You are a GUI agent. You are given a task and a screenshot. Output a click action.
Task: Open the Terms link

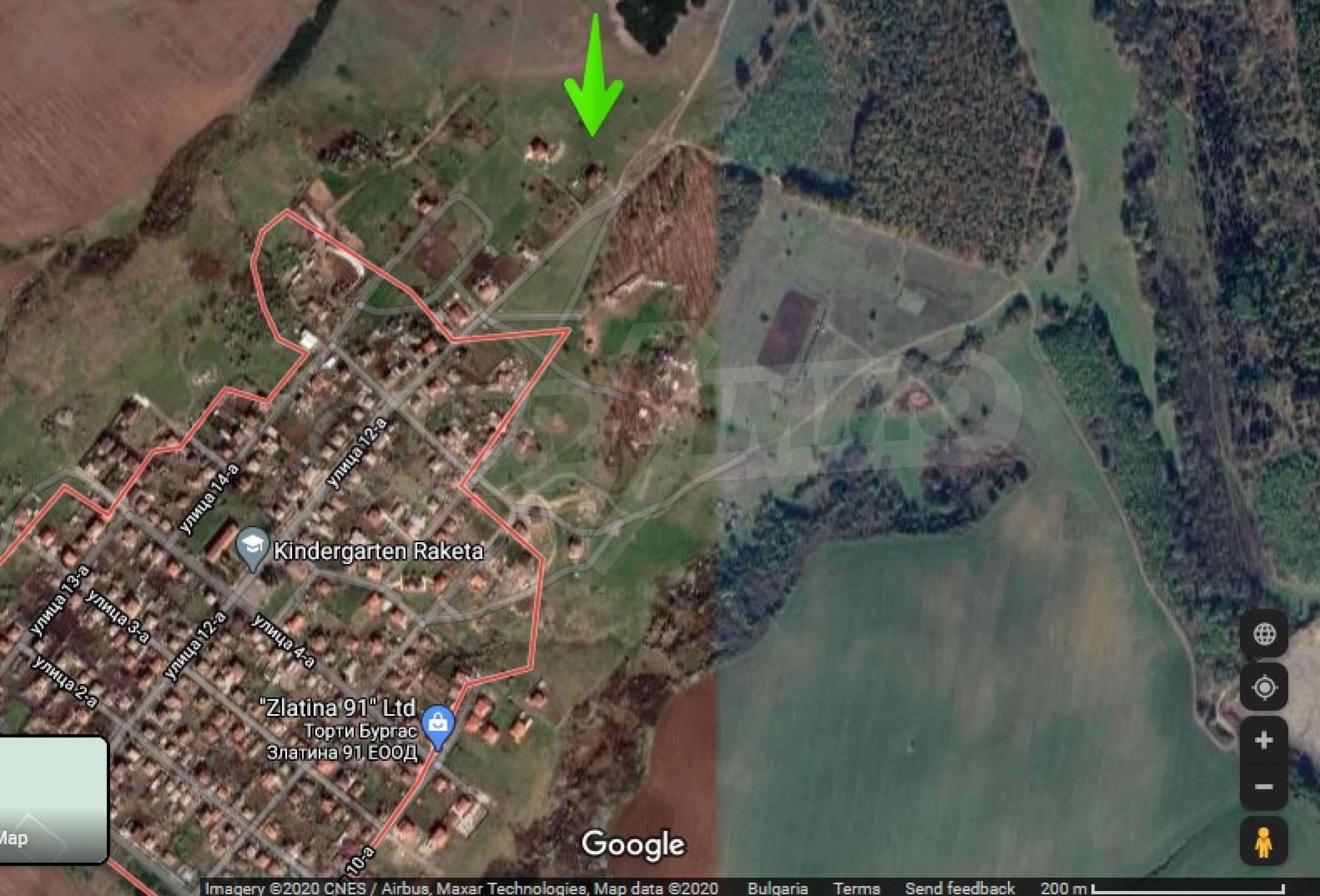click(856, 888)
